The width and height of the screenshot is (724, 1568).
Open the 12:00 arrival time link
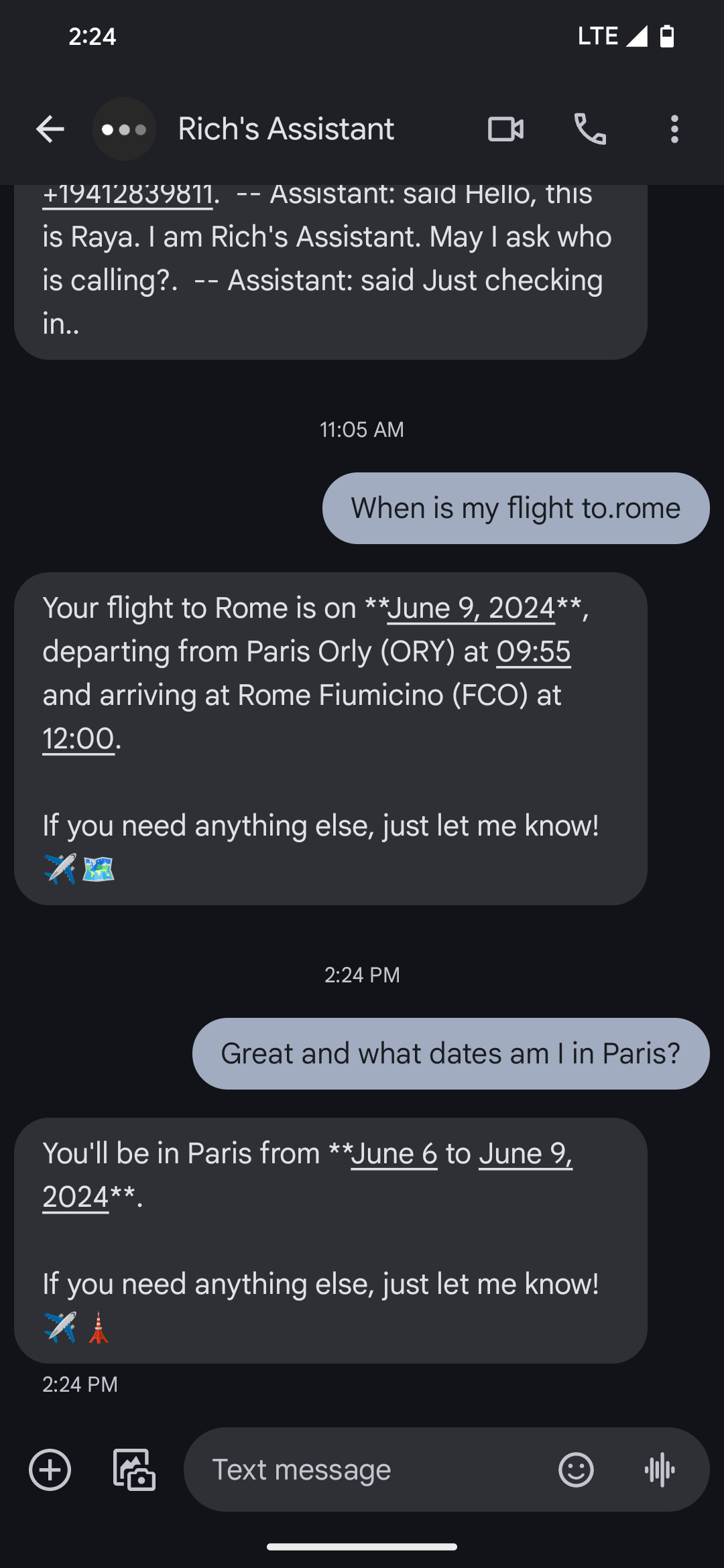point(78,739)
